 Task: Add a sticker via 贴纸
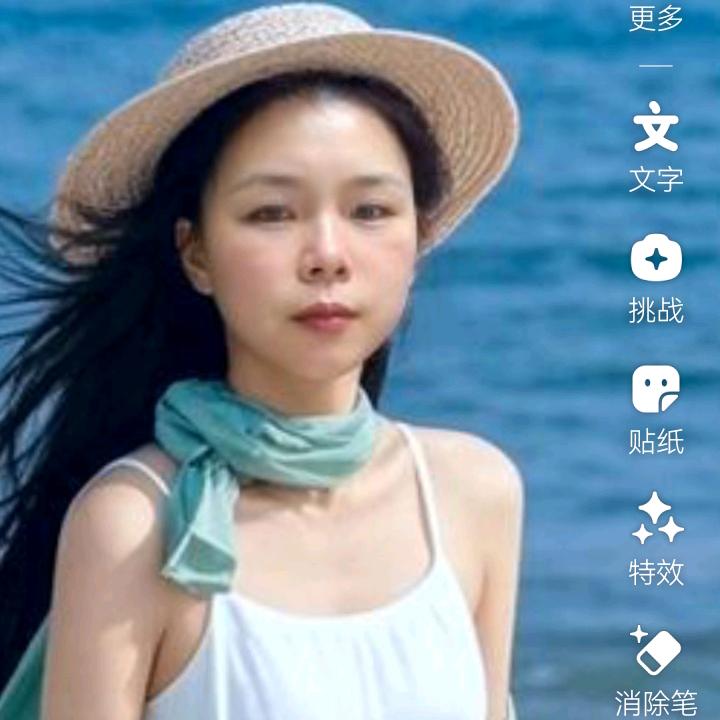click(656, 410)
